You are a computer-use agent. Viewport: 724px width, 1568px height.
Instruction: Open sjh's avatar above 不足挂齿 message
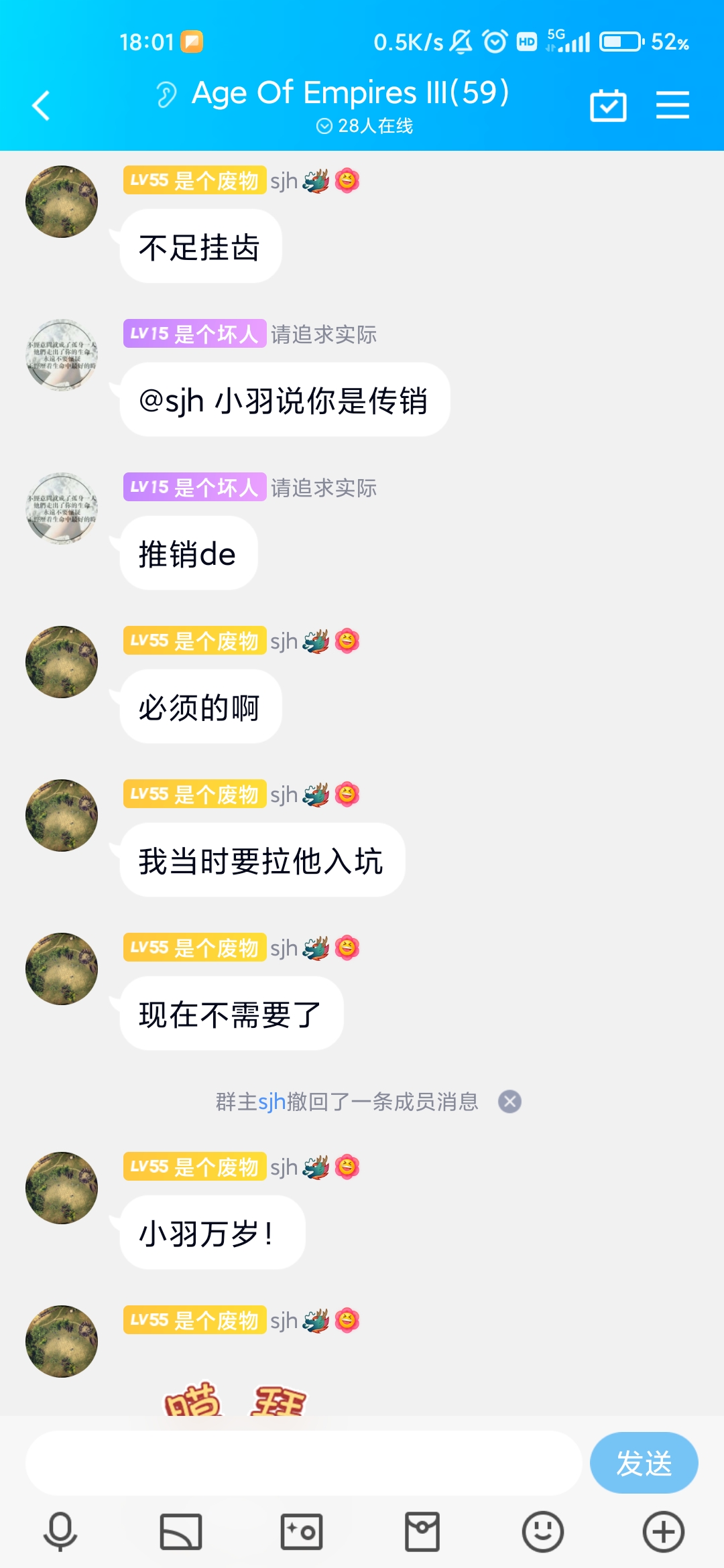point(62,202)
